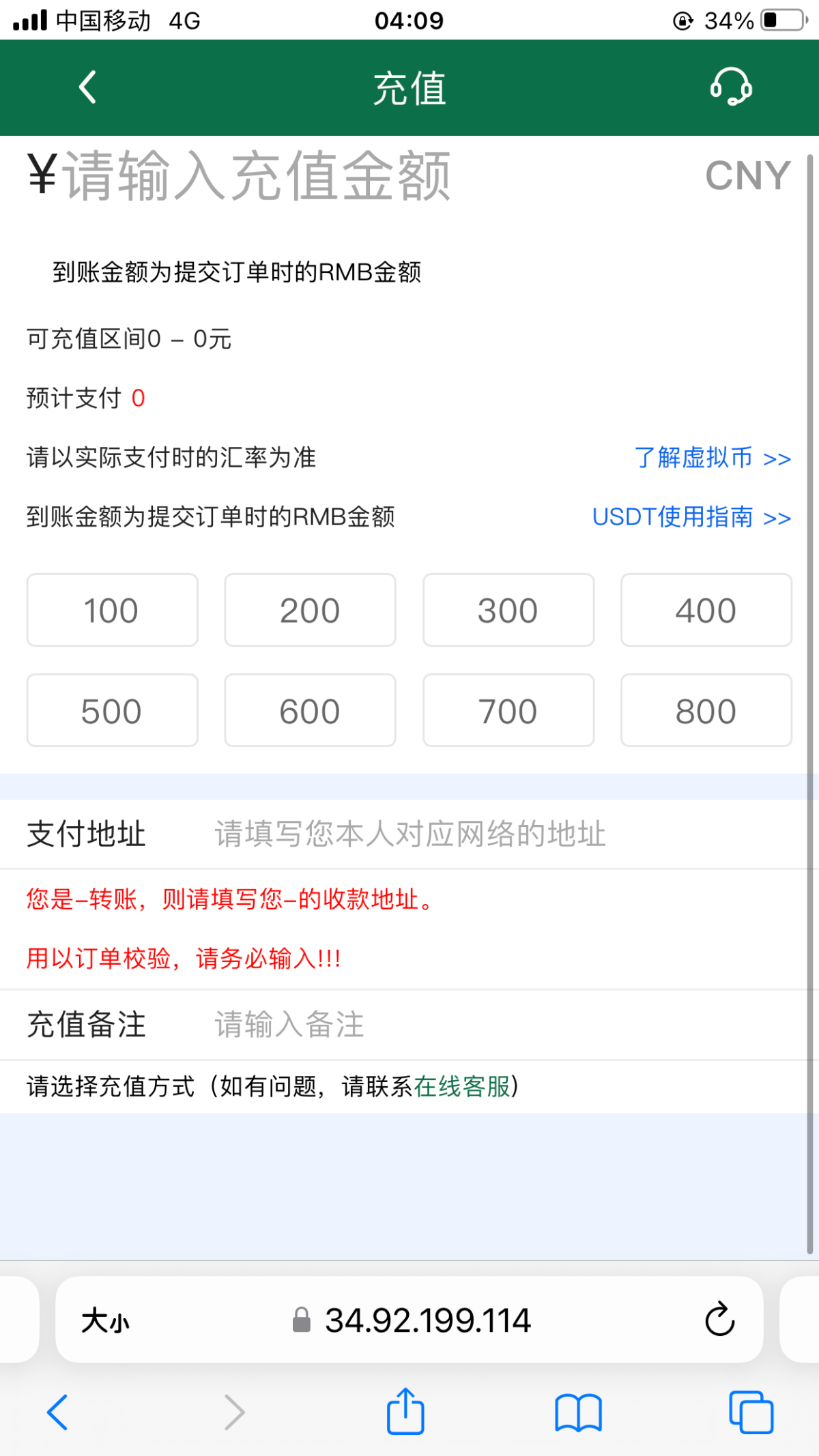Screen dimensions: 819x1456
Task: Select the 700 amount button
Action: tap(508, 710)
